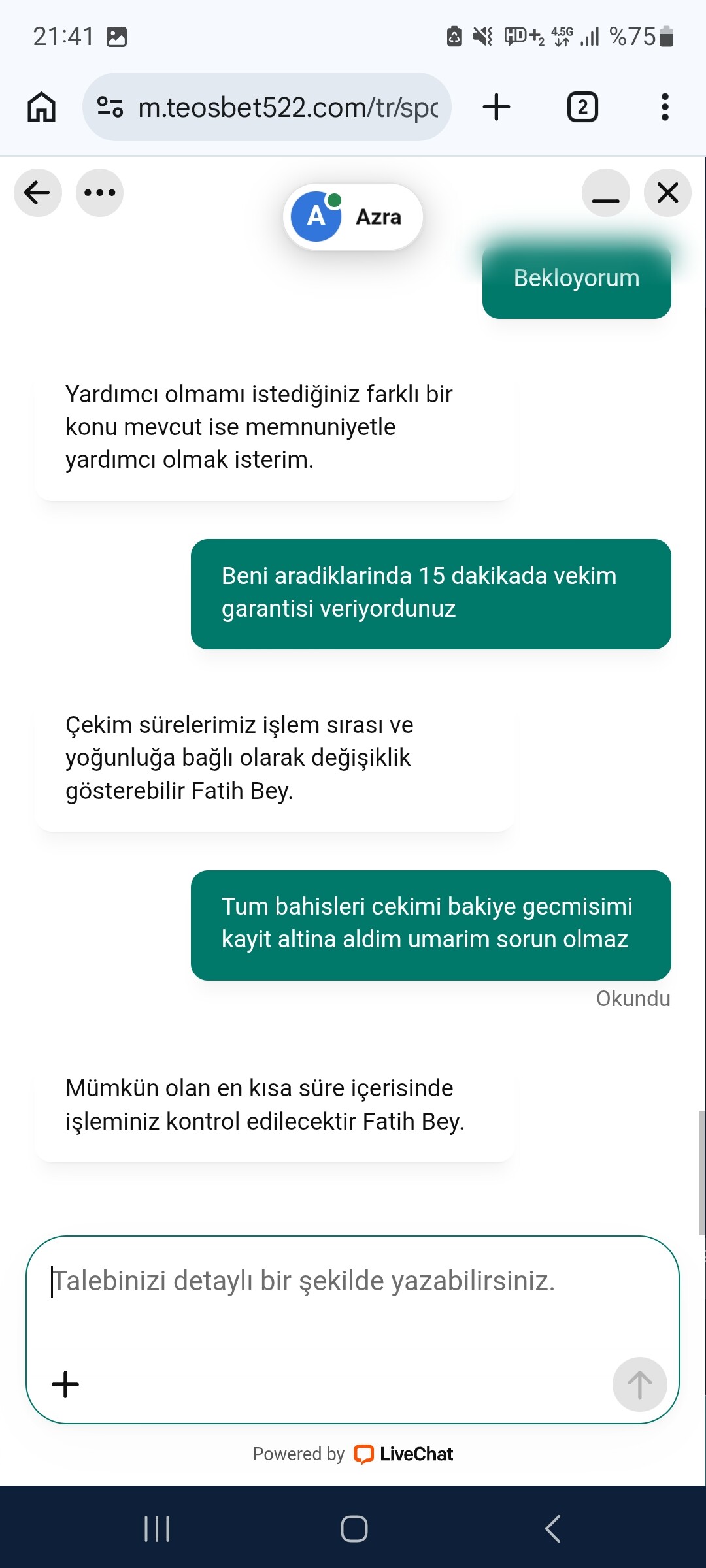Open a new browser tab
Viewport: 706px width, 1568px height.
496,107
